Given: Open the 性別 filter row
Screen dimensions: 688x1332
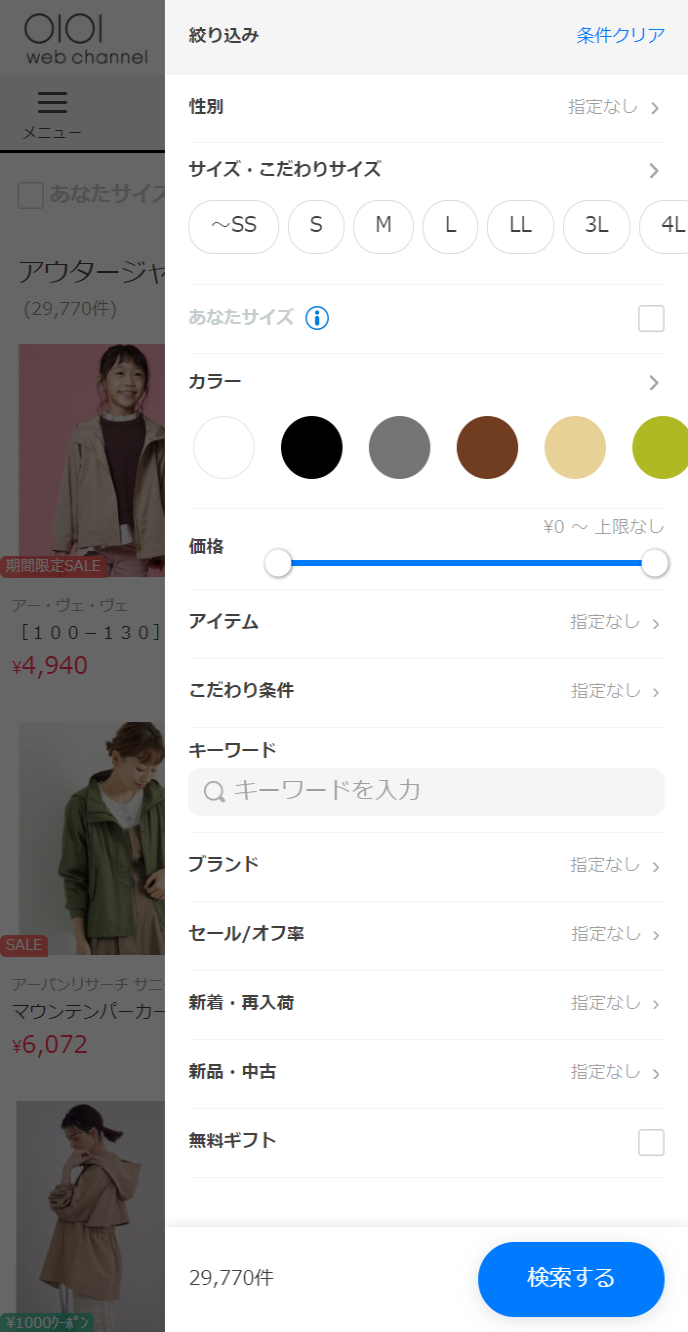Looking at the screenshot, I should pos(426,107).
